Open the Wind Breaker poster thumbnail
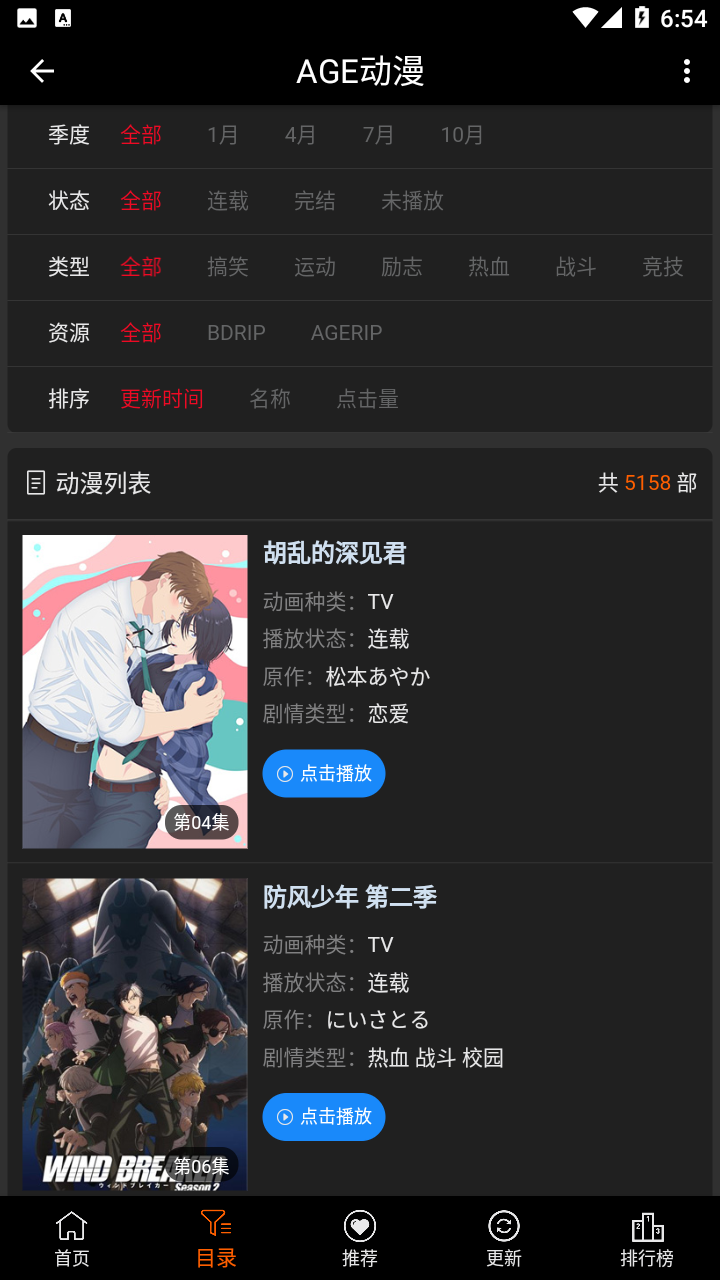 coord(135,1035)
